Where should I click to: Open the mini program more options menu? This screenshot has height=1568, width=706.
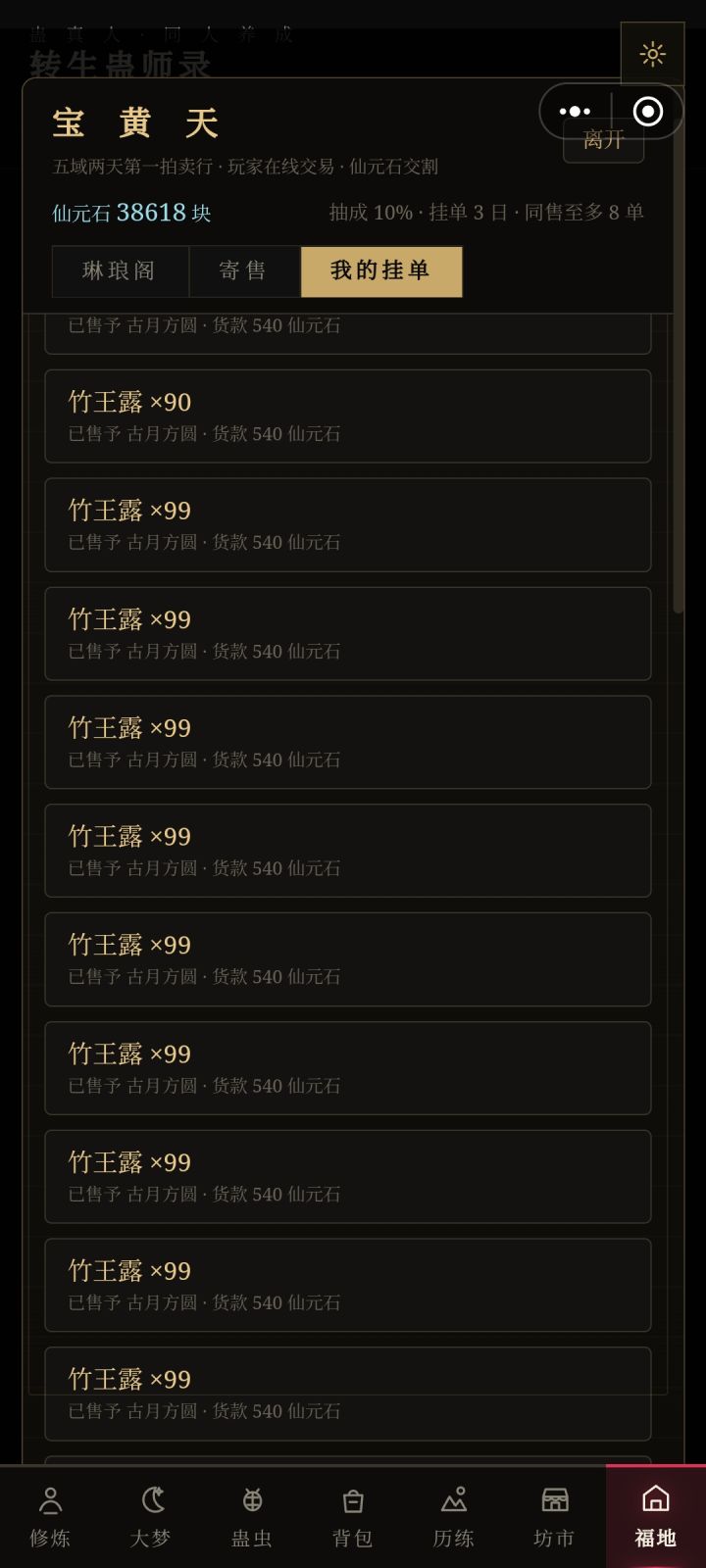point(575,112)
